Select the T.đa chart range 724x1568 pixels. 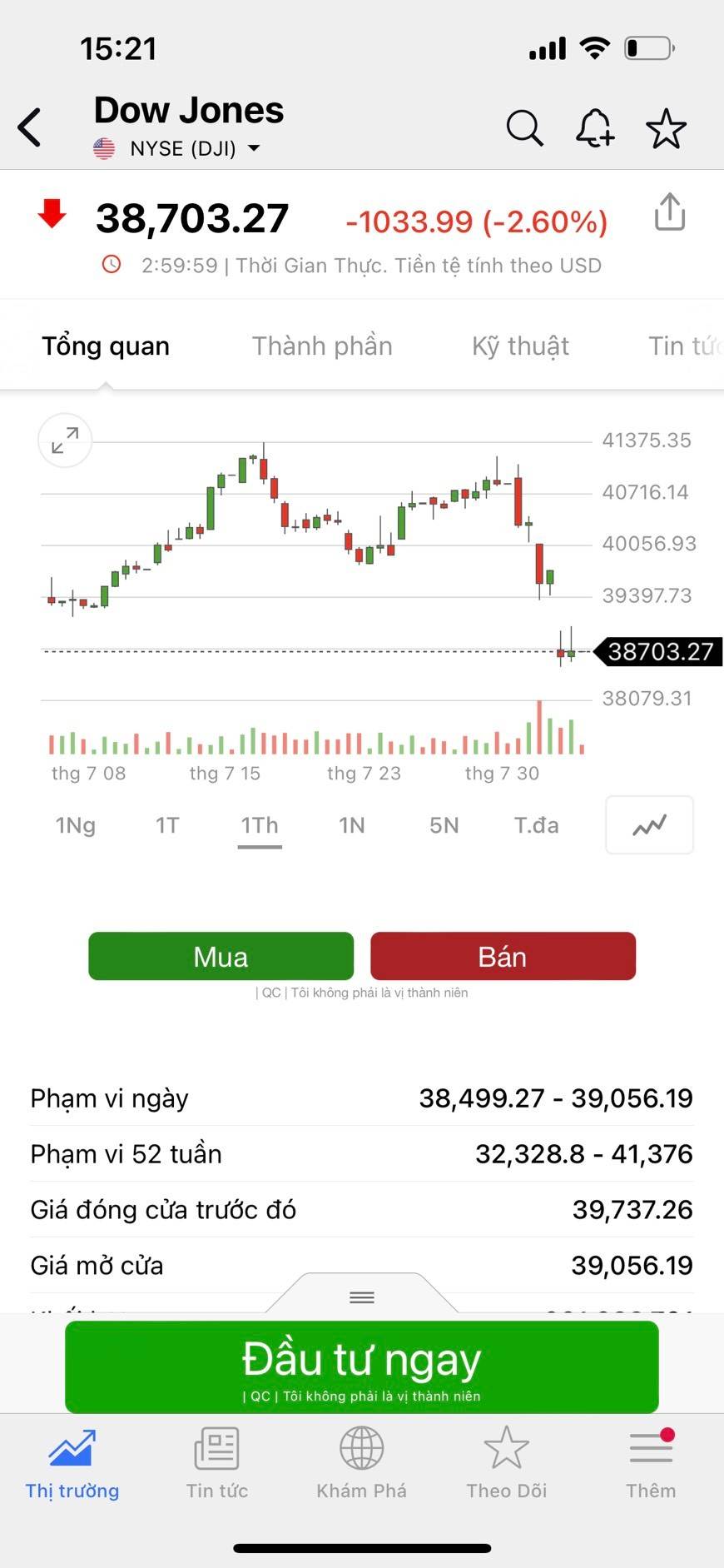(x=536, y=825)
